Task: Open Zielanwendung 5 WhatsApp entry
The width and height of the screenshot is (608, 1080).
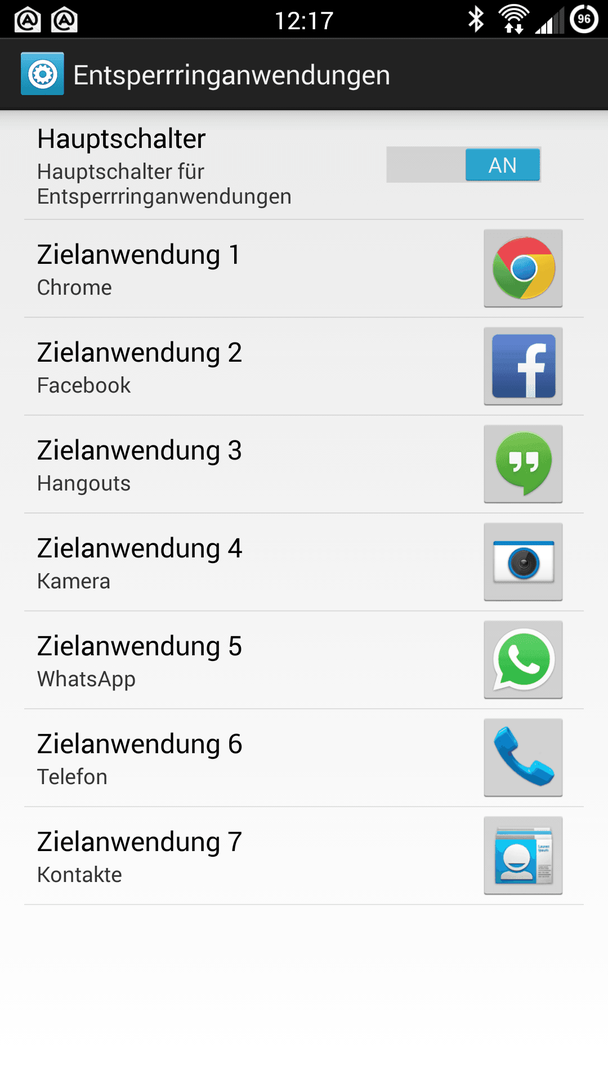Action: (x=304, y=660)
